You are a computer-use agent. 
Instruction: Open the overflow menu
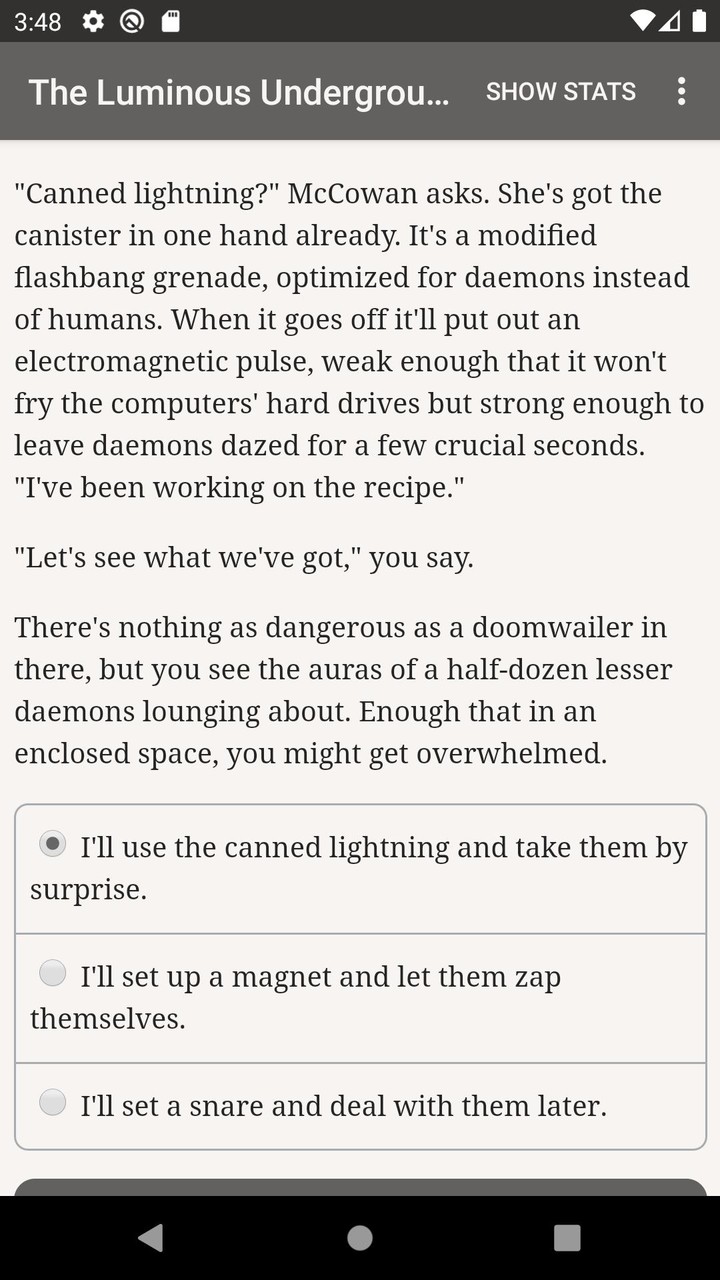pyautogui.click(x=681, y=91)
